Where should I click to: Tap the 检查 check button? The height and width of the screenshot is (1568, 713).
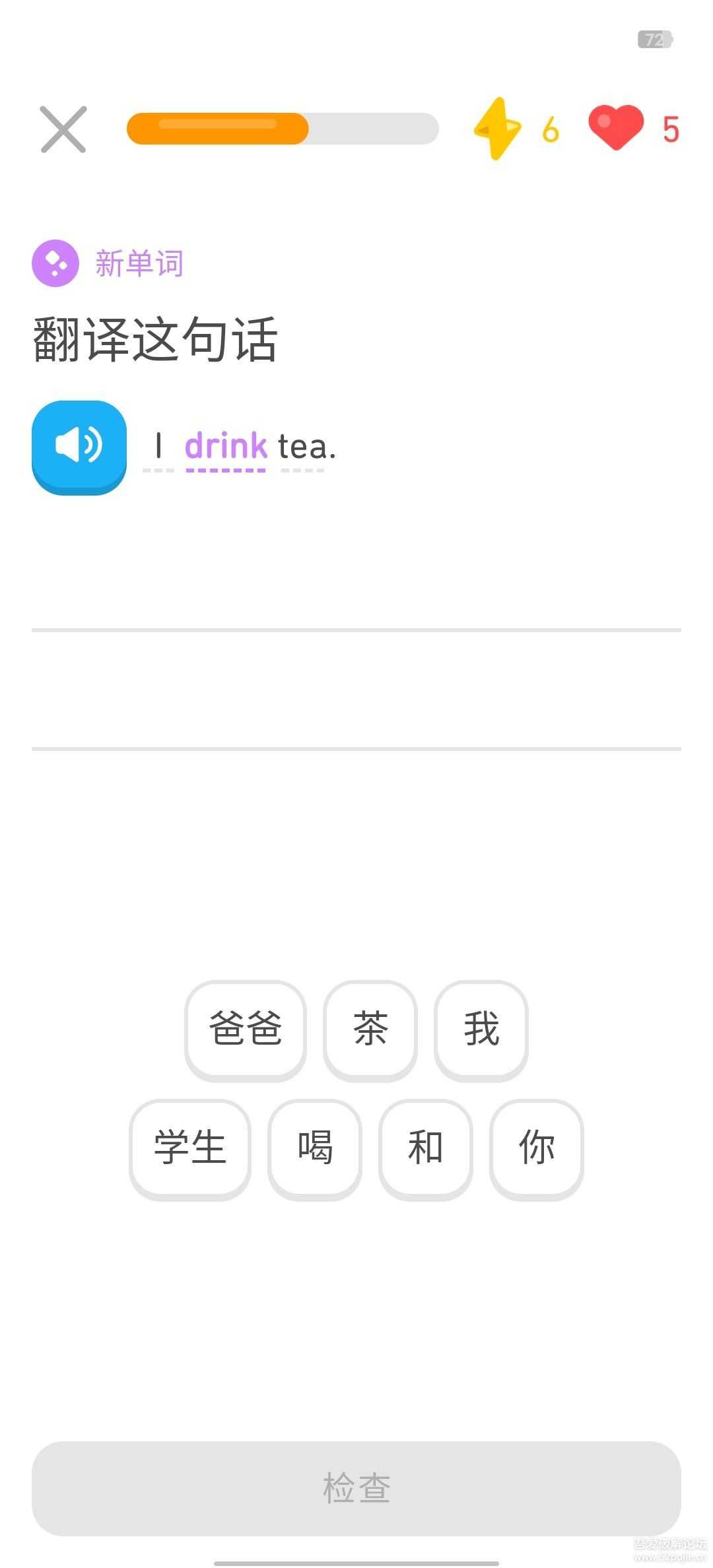click(x=356, y=1488)
